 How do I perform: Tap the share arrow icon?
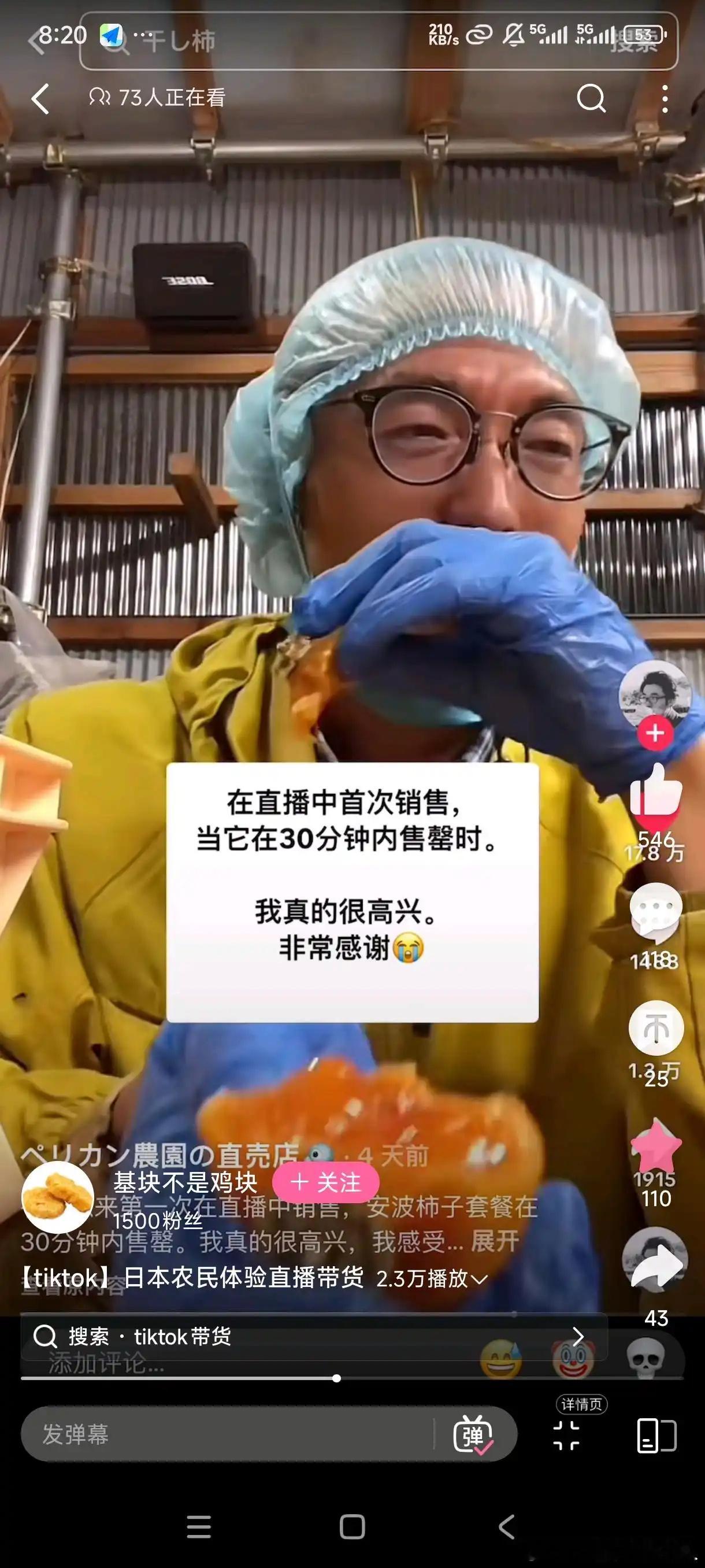(656, 1260)
